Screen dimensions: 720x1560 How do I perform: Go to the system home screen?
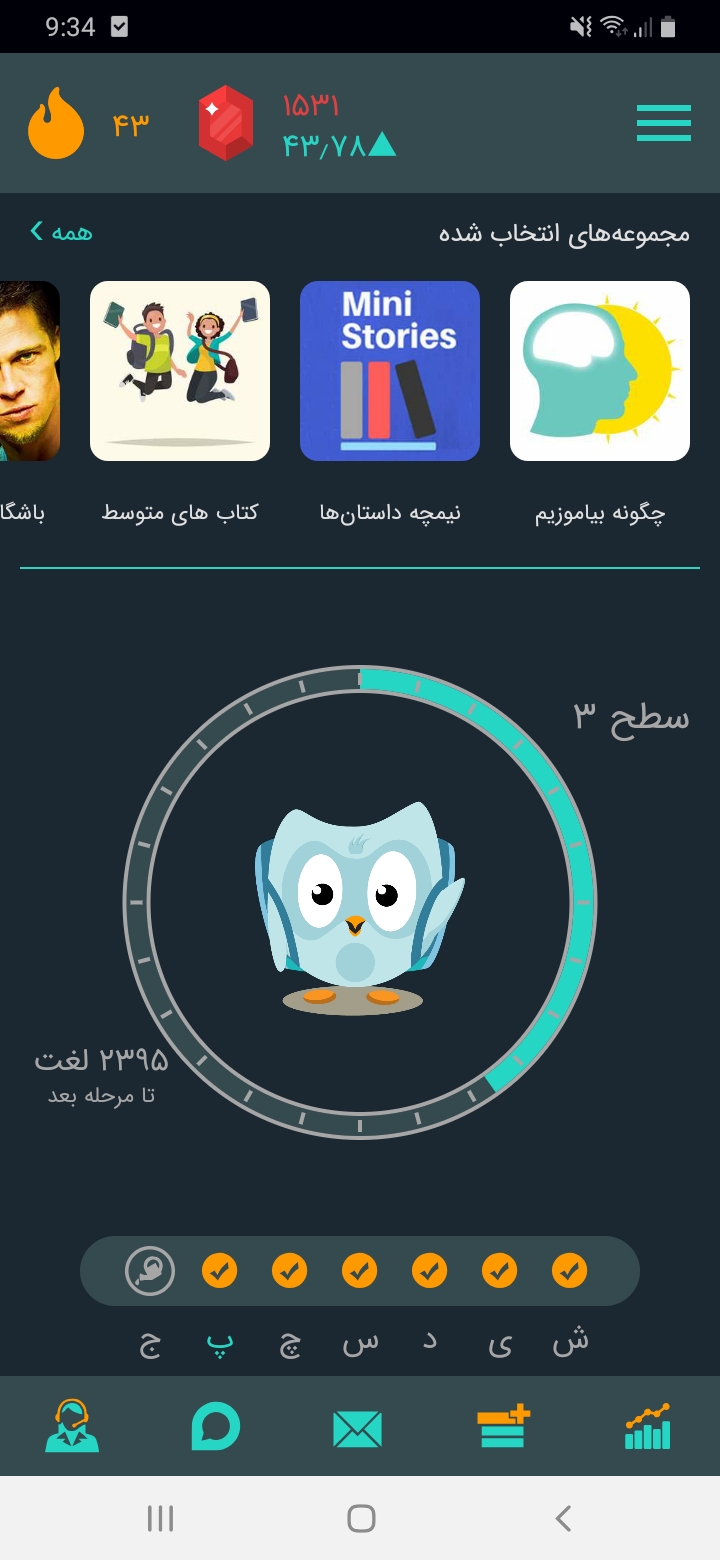click(361, 1519)
